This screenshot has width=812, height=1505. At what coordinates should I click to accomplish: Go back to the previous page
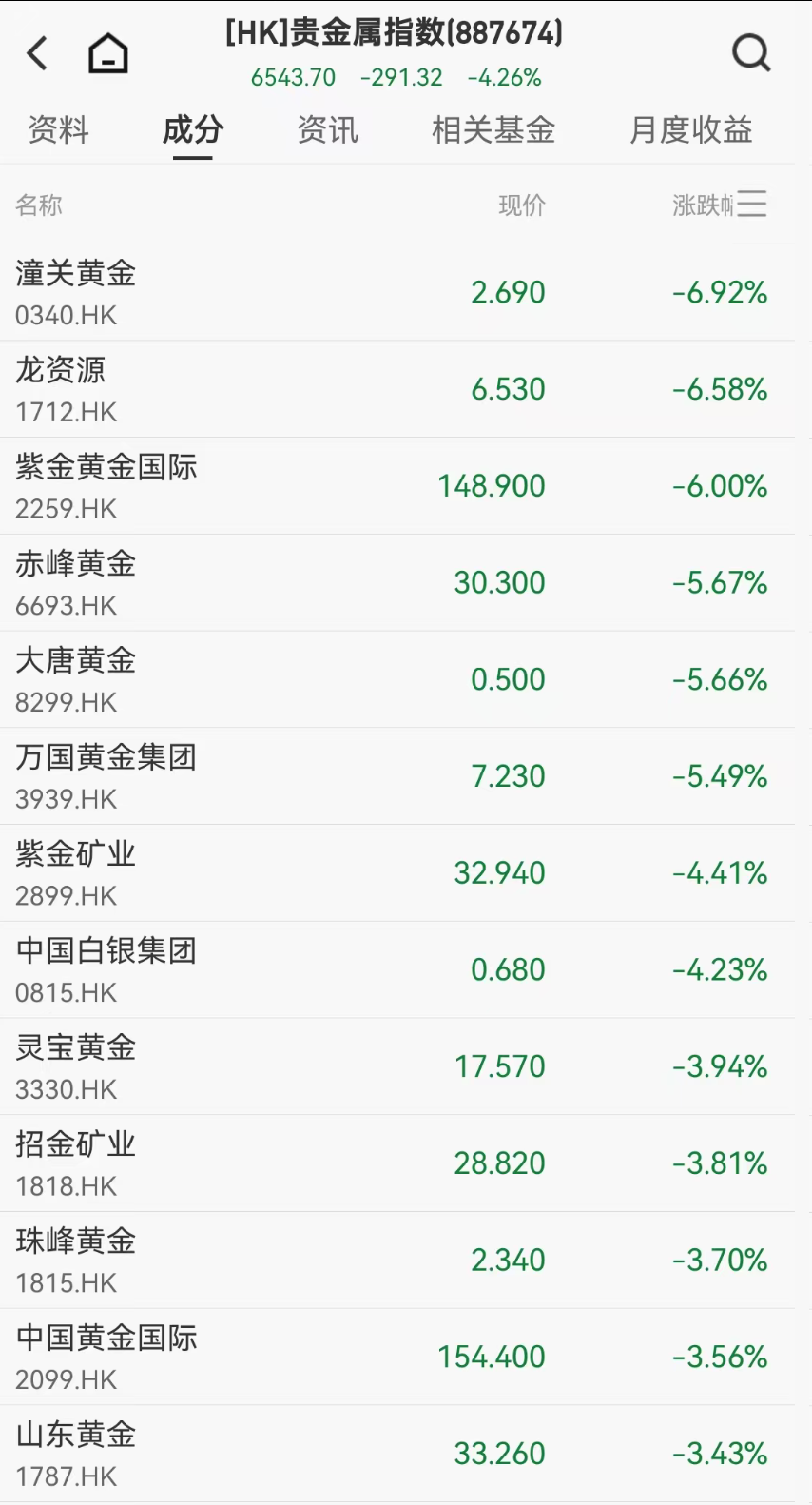pos(38,53)
